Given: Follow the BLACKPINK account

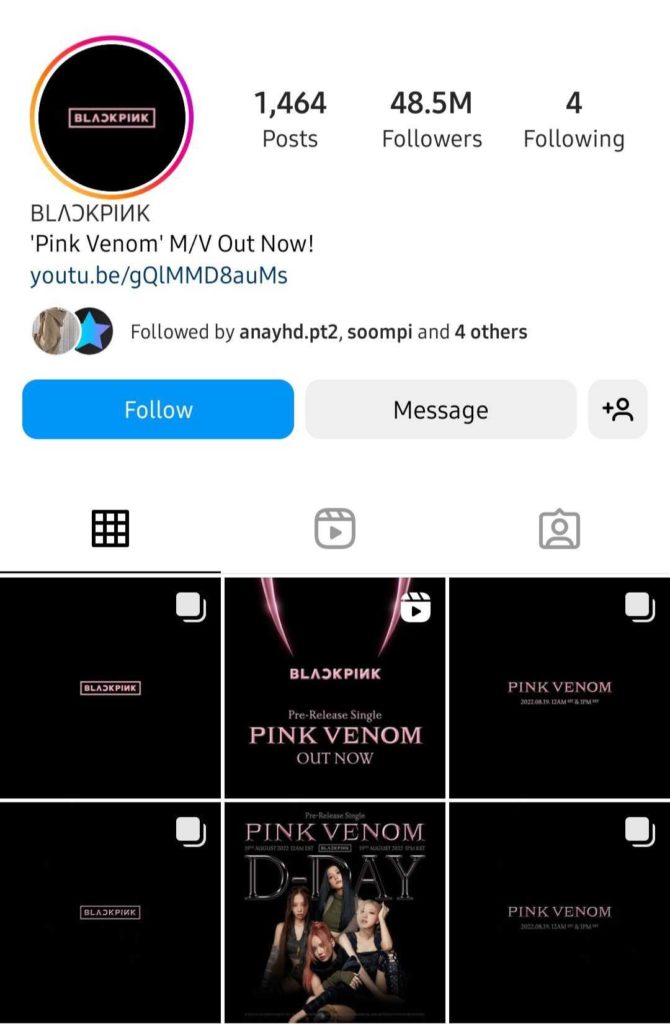Looking at the screenshot, I should (158, 409).
